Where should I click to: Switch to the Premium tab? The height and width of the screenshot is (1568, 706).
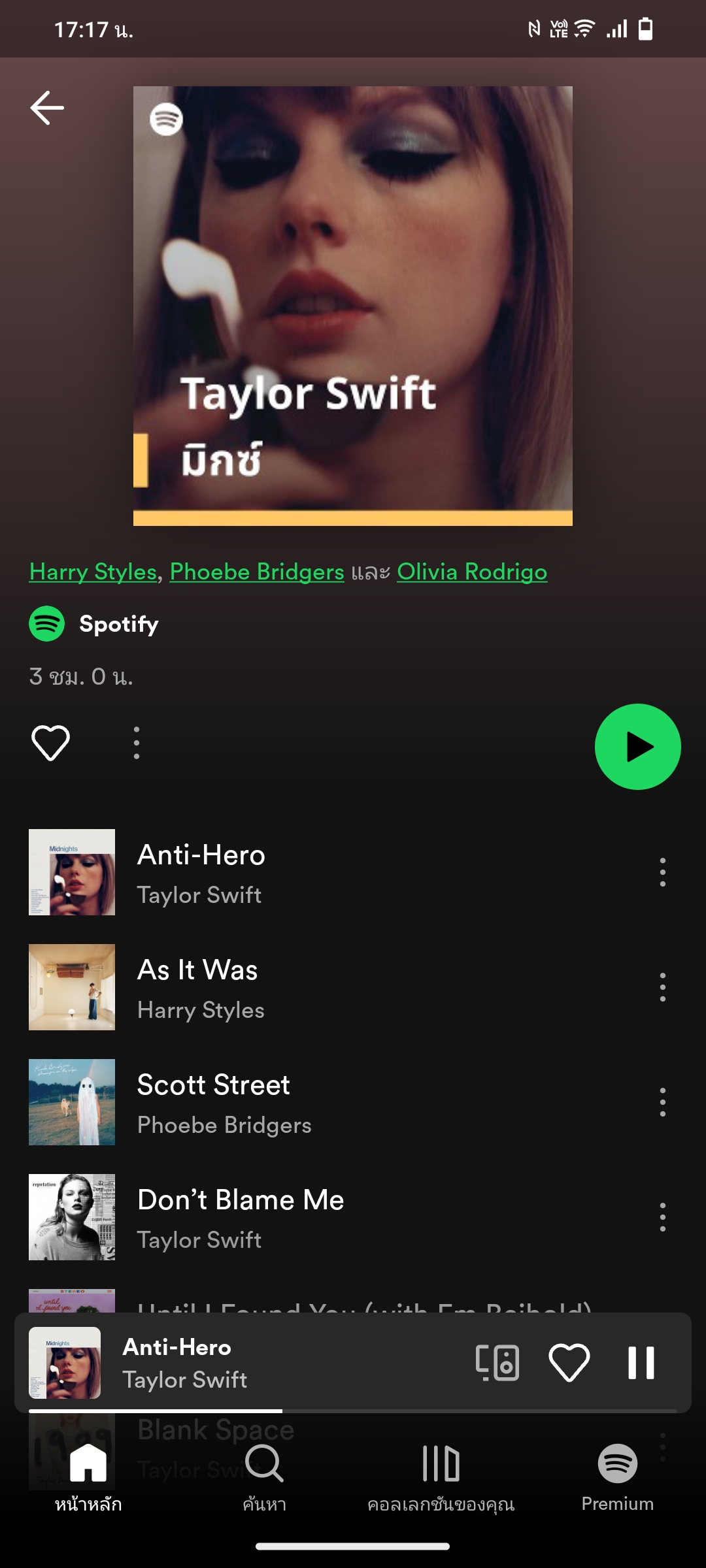click(x=617, y=1477)
